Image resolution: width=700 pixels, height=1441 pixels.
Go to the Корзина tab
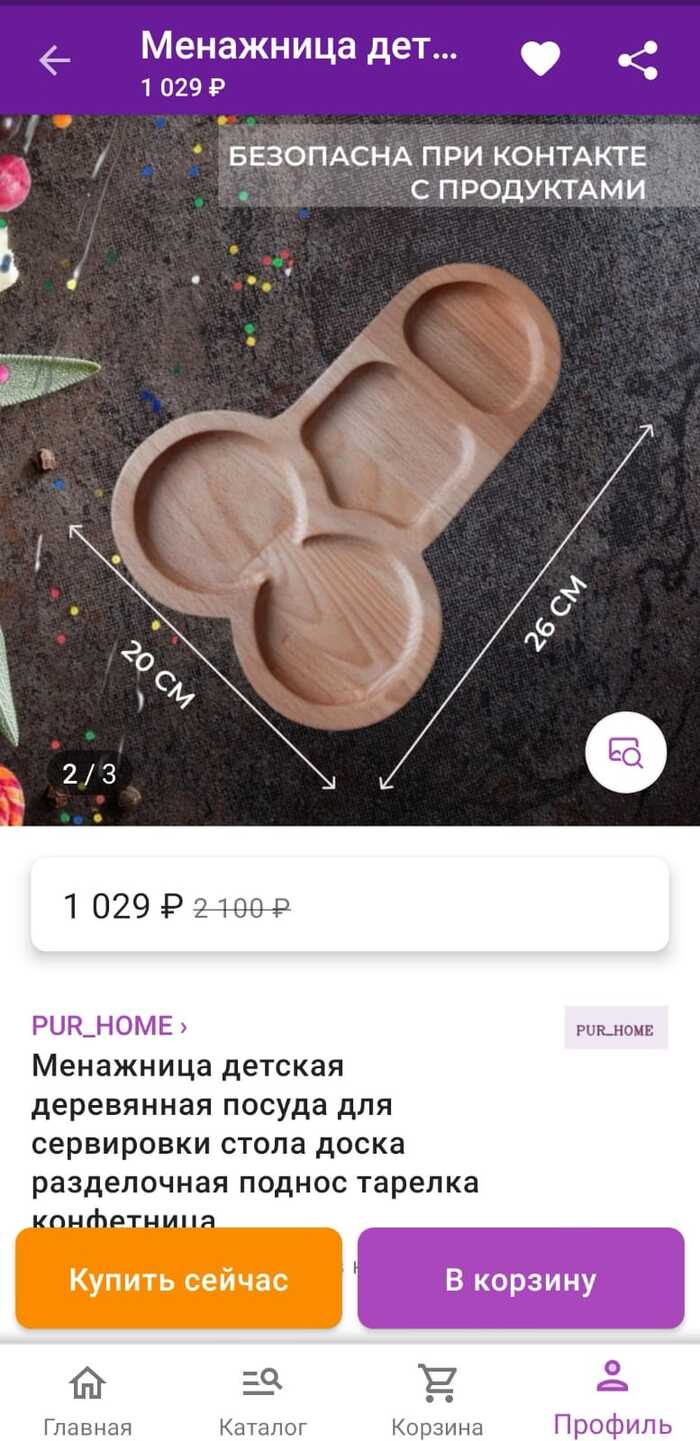(x=437, y=1400)
